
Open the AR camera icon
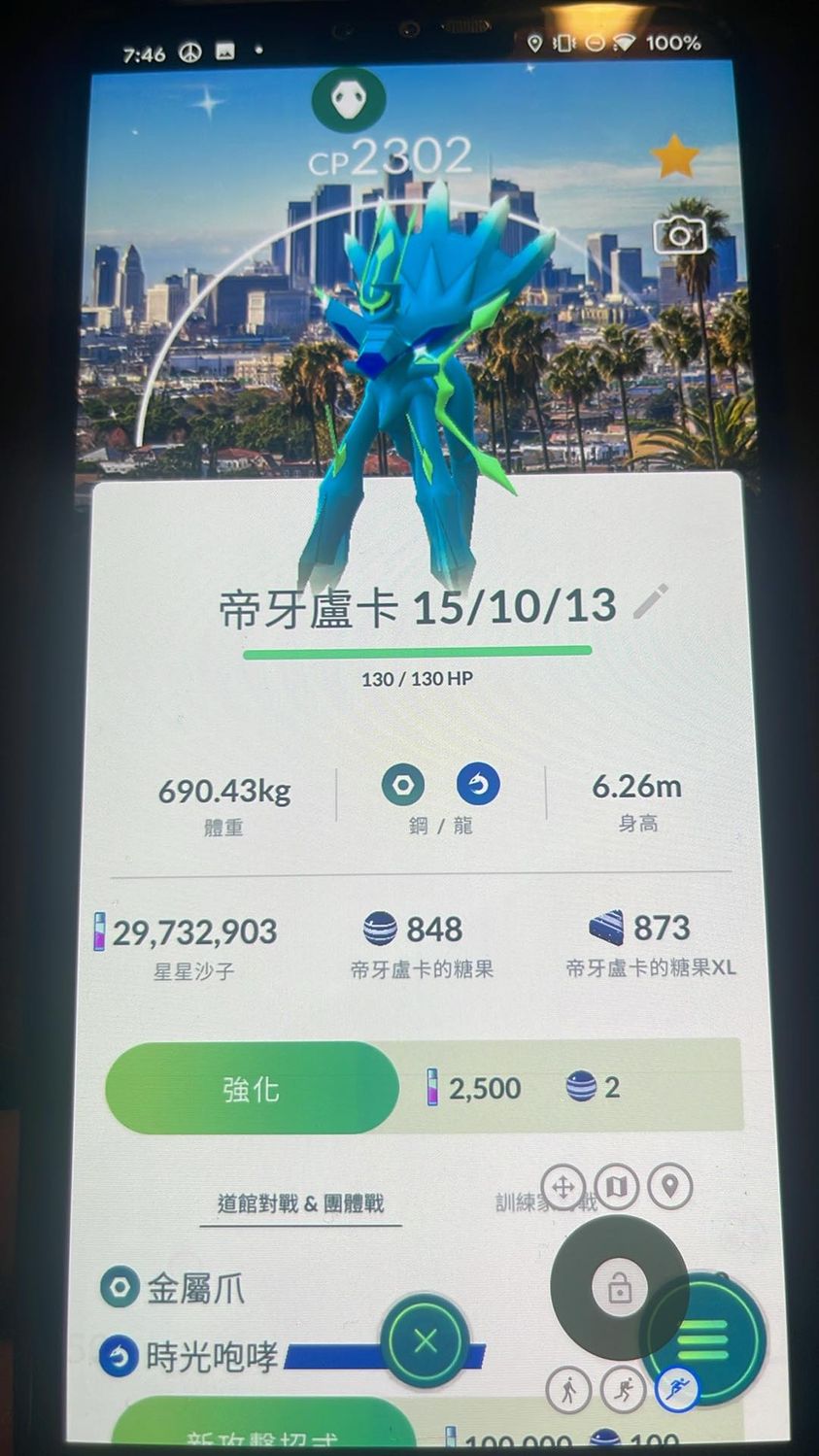point(679,235)
